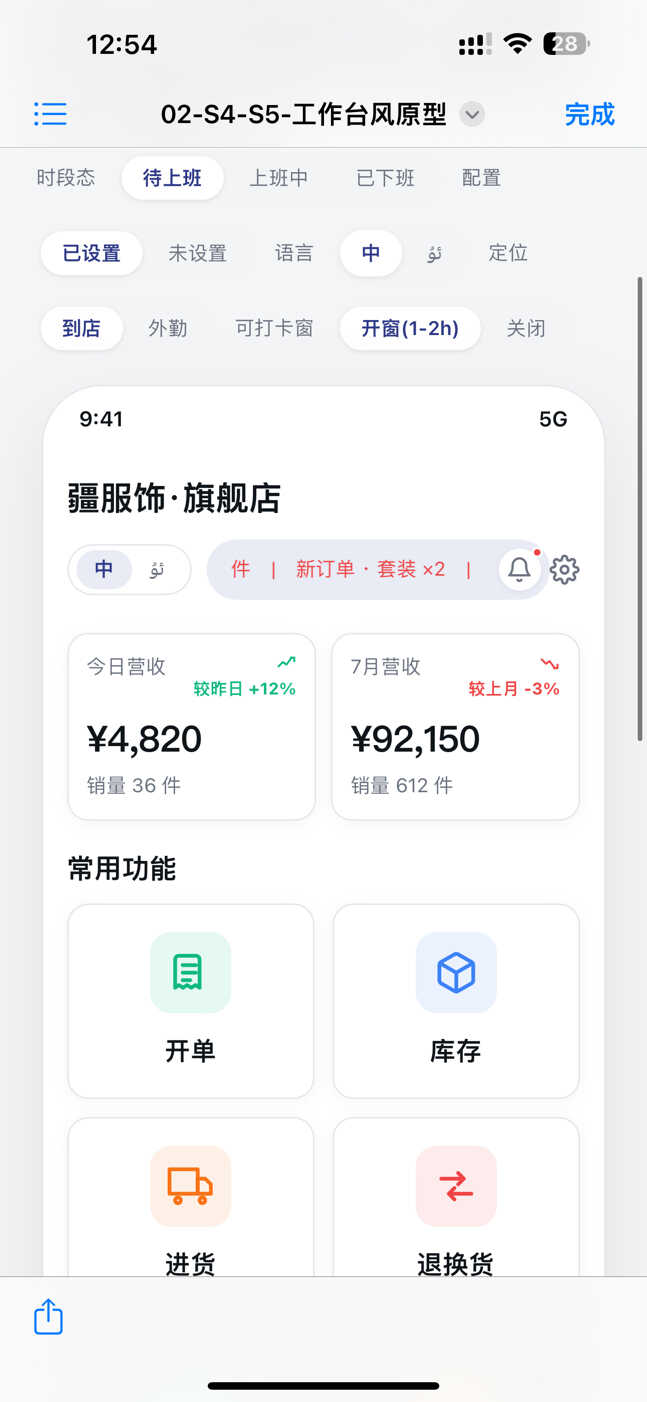Open the 进货 purchasing tile
Screen dimensions: 647x1402
point(191,1197)
